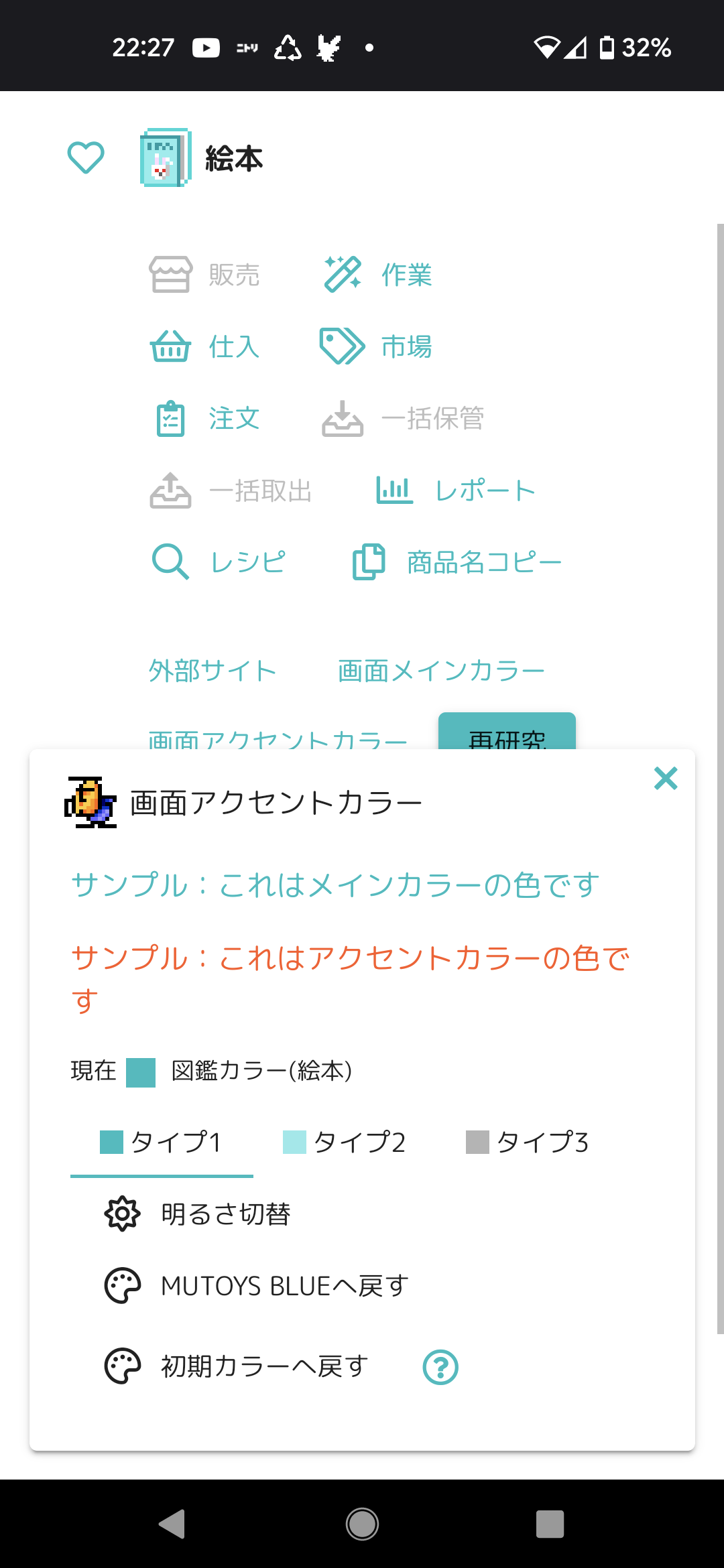Search レシピ recipes
Viewport: 724px width, 1568px height.
point(219,562)
